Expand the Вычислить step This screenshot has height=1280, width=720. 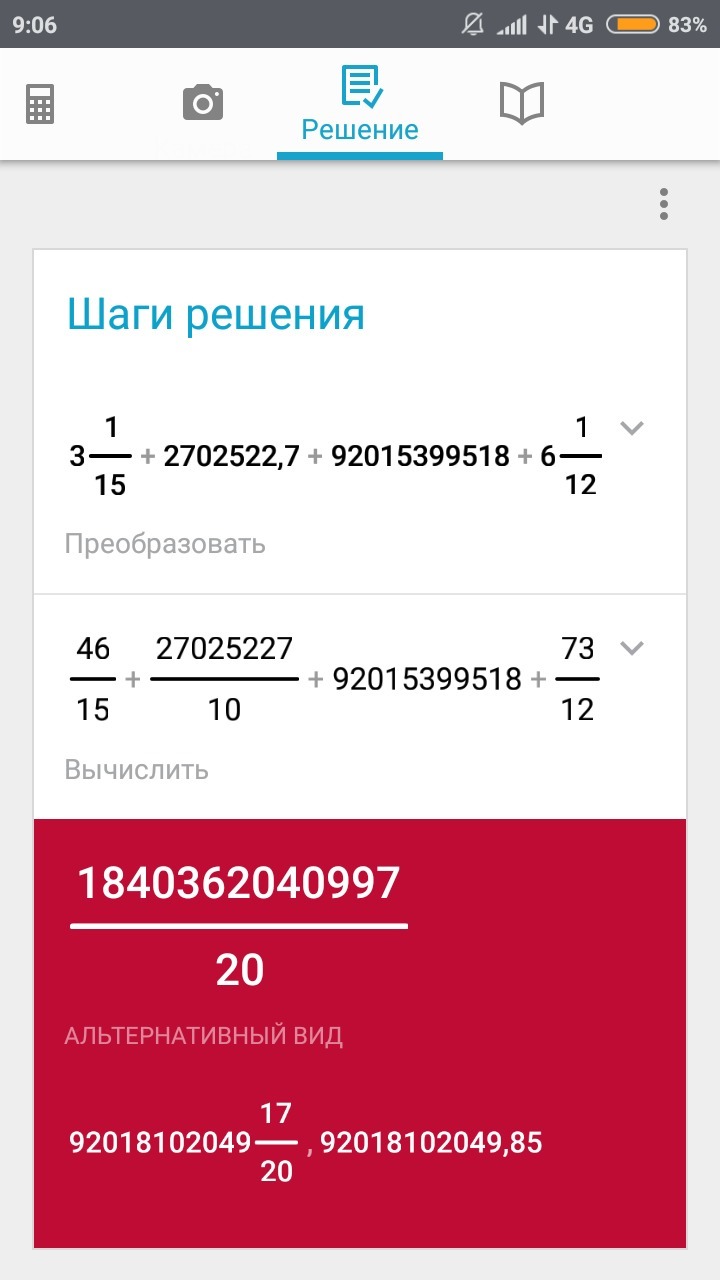click(x=631, y=648)
